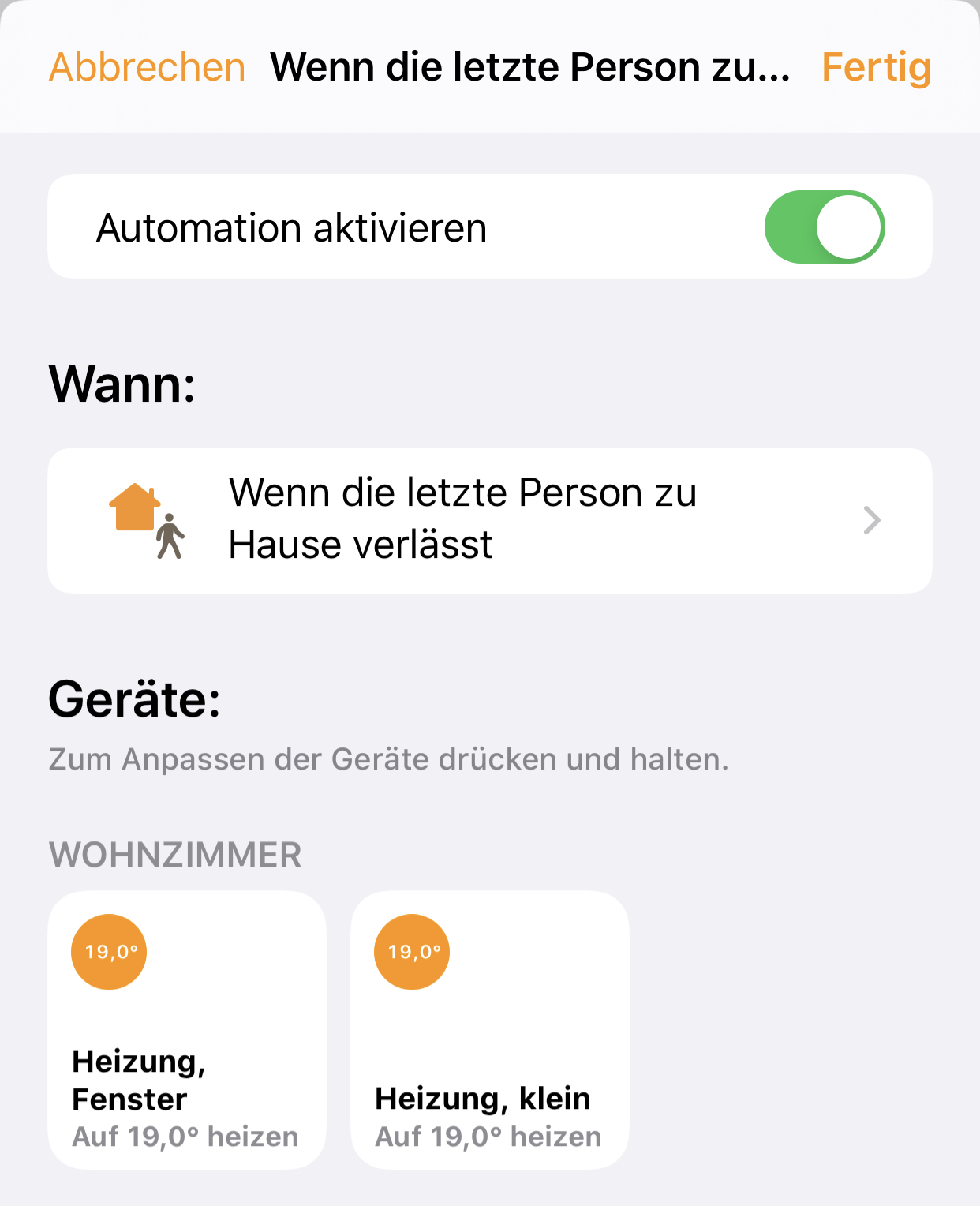Confirm changes with Fertig
Image resolution: width=980 pixels, height=1206 pixels.
[x=876, y=67]
